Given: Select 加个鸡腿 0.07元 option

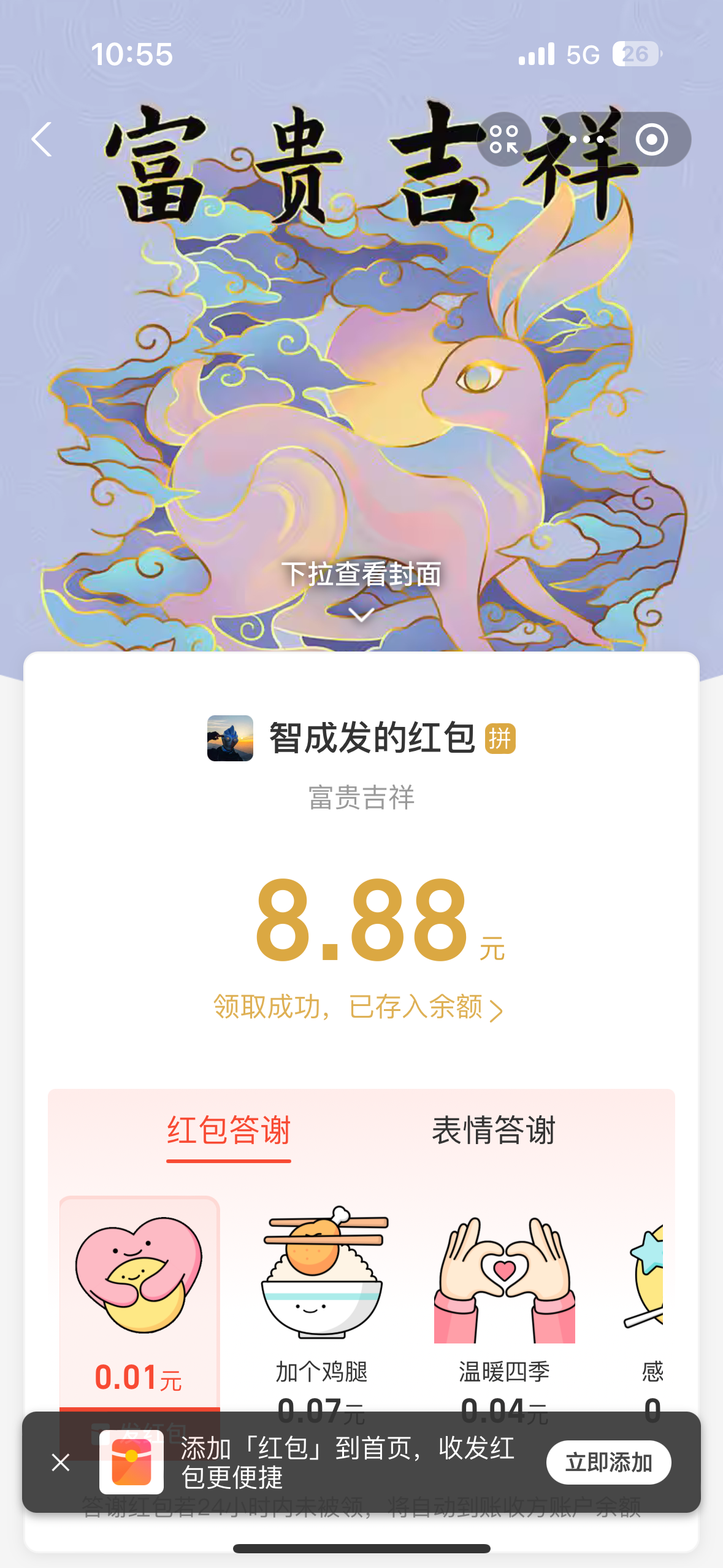Looking at the screenshot, I should (x=321, y=1301).
